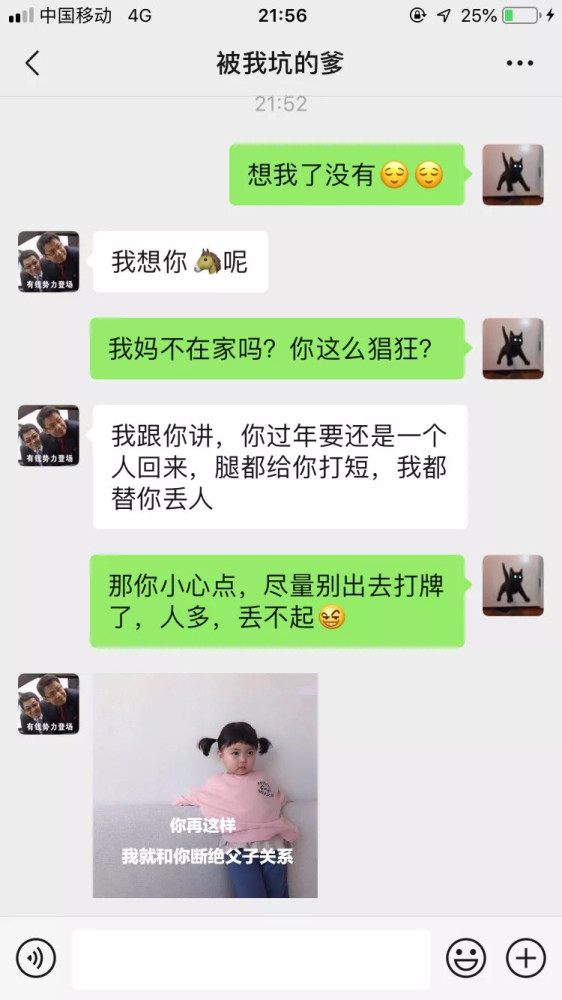View the pigtail girl meme image
The height and width of the screenshot is (1000, 562).
[205, 785]
